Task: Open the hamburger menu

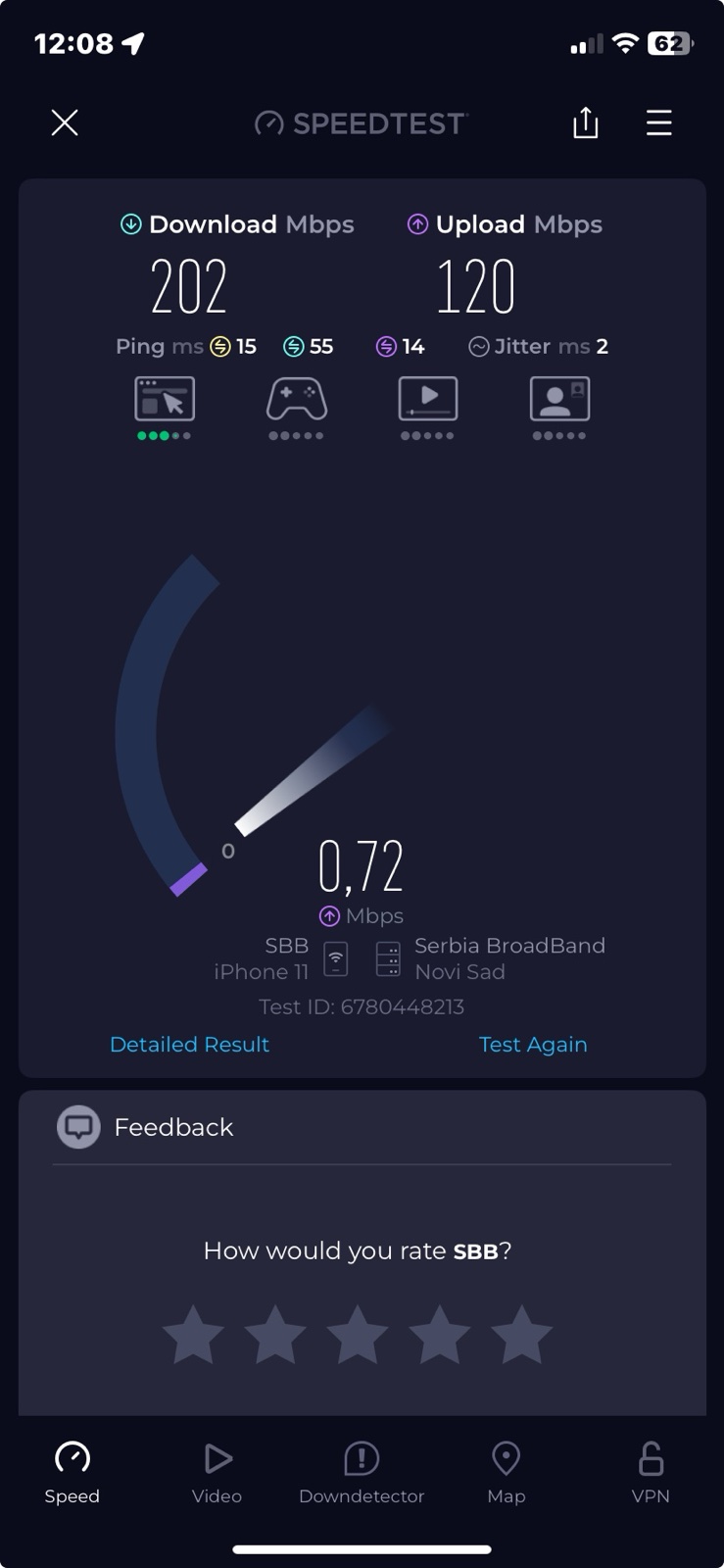Action: 658,122
